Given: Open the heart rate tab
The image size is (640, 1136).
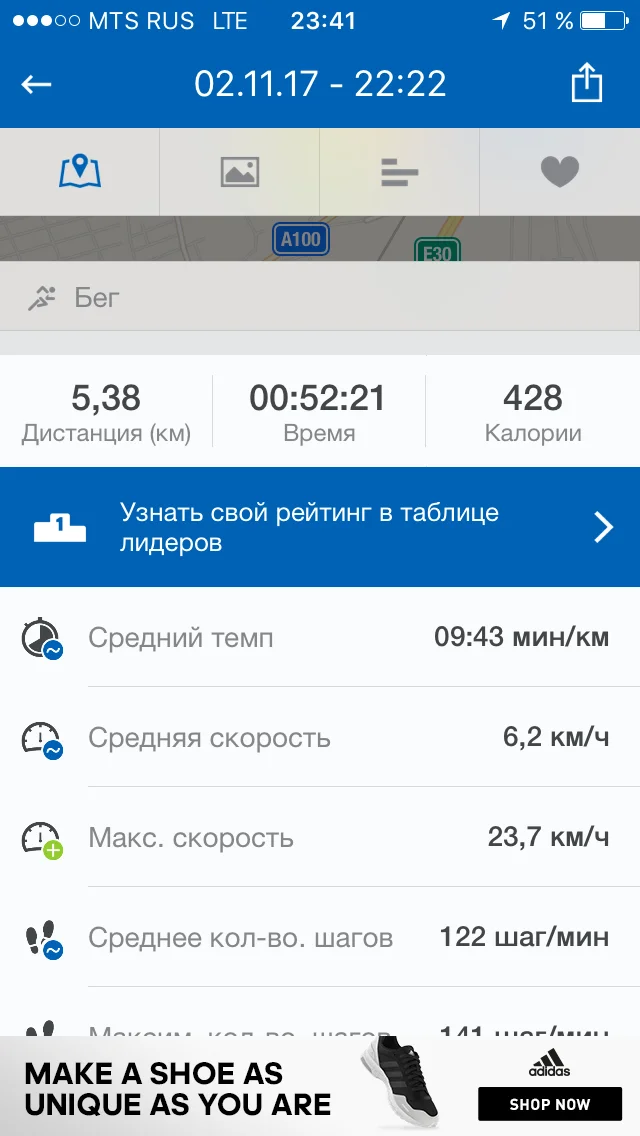Looking at the screenshot, I should click(560, 172).
